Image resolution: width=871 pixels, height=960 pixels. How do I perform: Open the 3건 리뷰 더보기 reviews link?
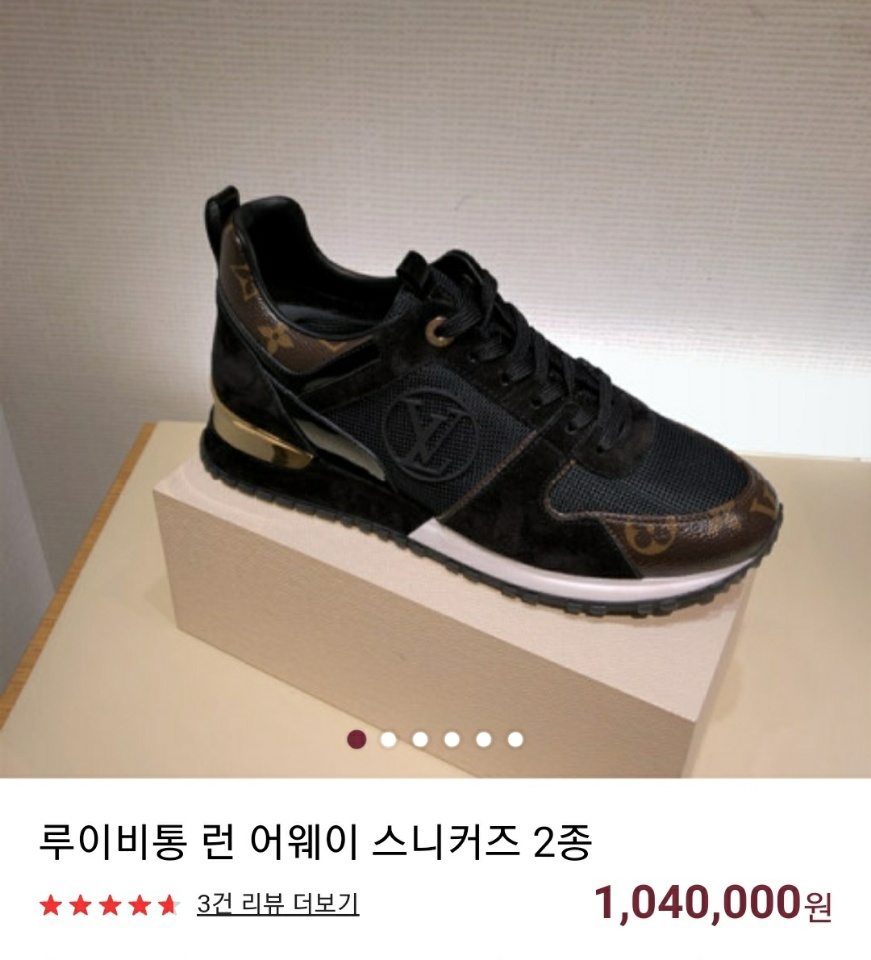pyautogui.click(x=278, y=904)
